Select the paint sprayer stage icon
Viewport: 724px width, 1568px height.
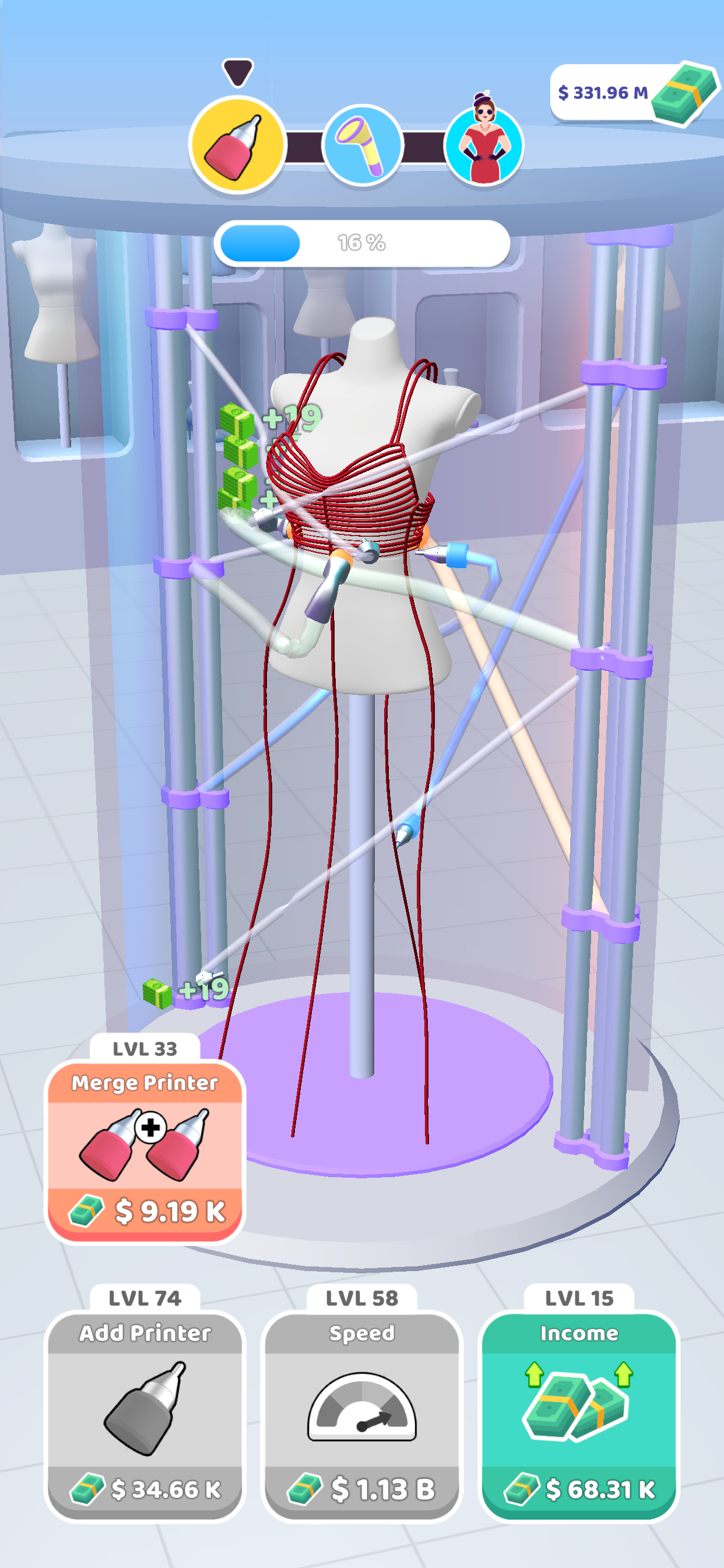tap(362, 146)
